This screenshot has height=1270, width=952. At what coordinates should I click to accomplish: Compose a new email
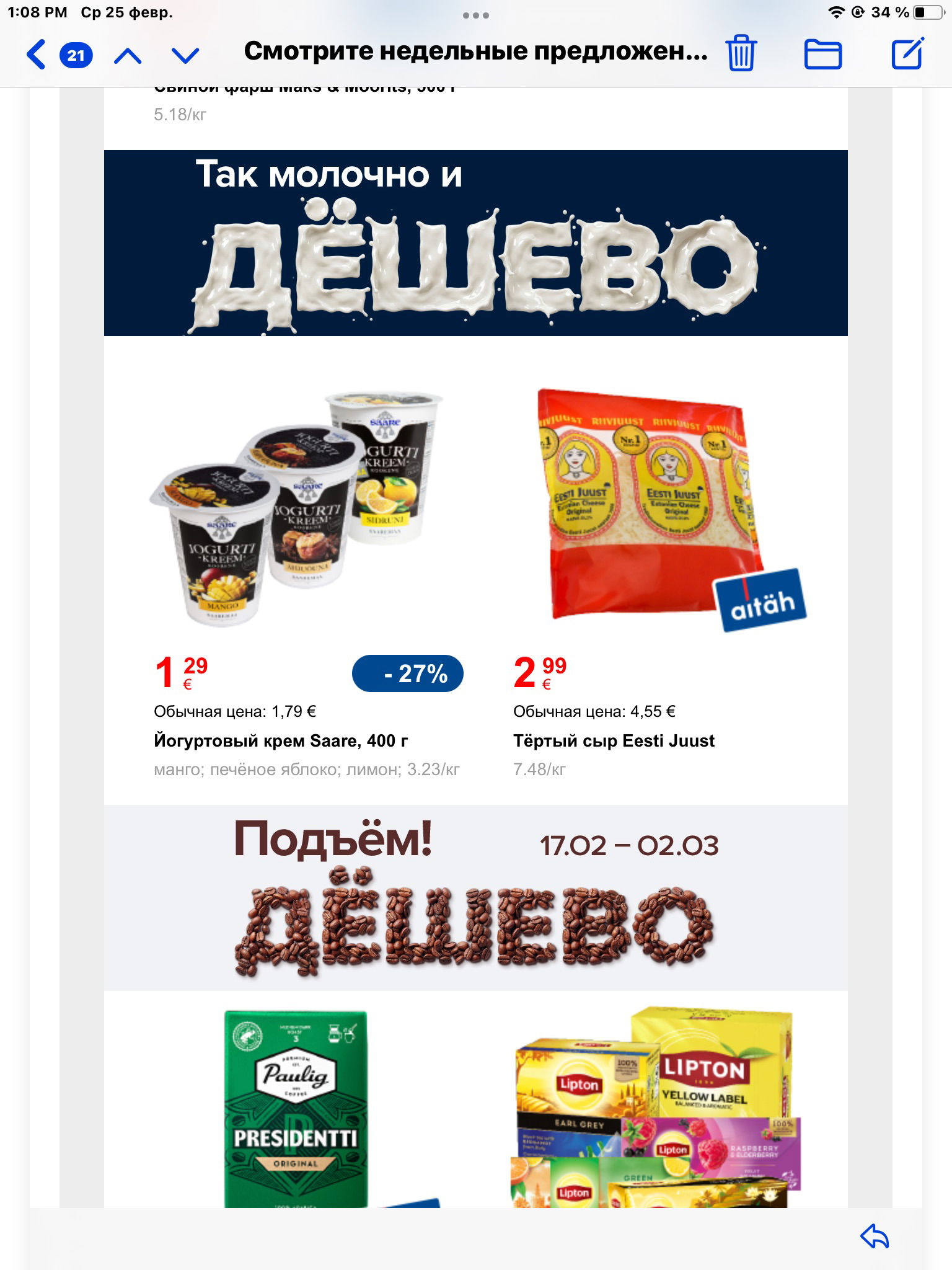(x=907, y=53)
